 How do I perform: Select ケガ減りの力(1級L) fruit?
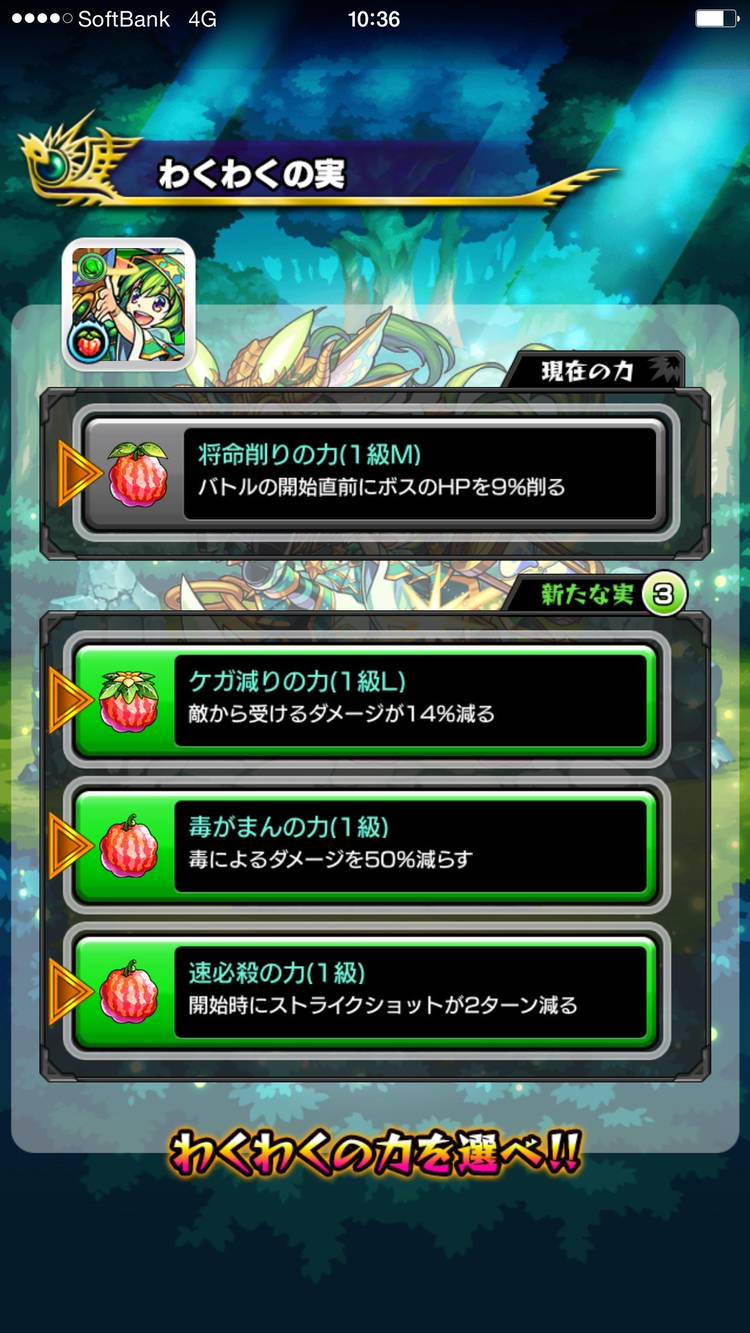point(368,700)
